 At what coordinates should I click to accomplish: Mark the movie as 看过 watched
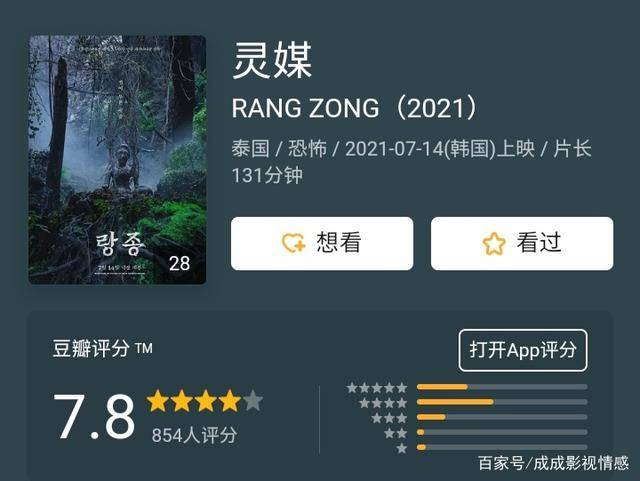pos(521,243)
